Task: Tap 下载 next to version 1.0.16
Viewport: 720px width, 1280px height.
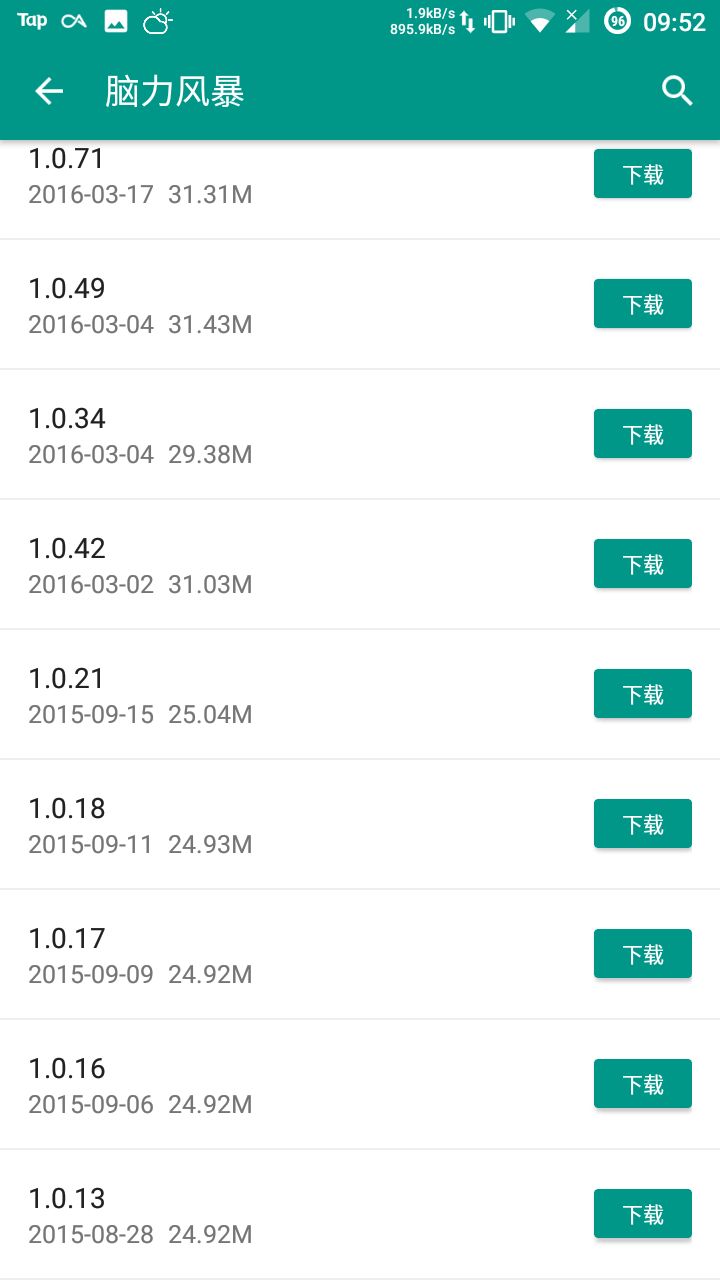Action: coord(642,1084)
